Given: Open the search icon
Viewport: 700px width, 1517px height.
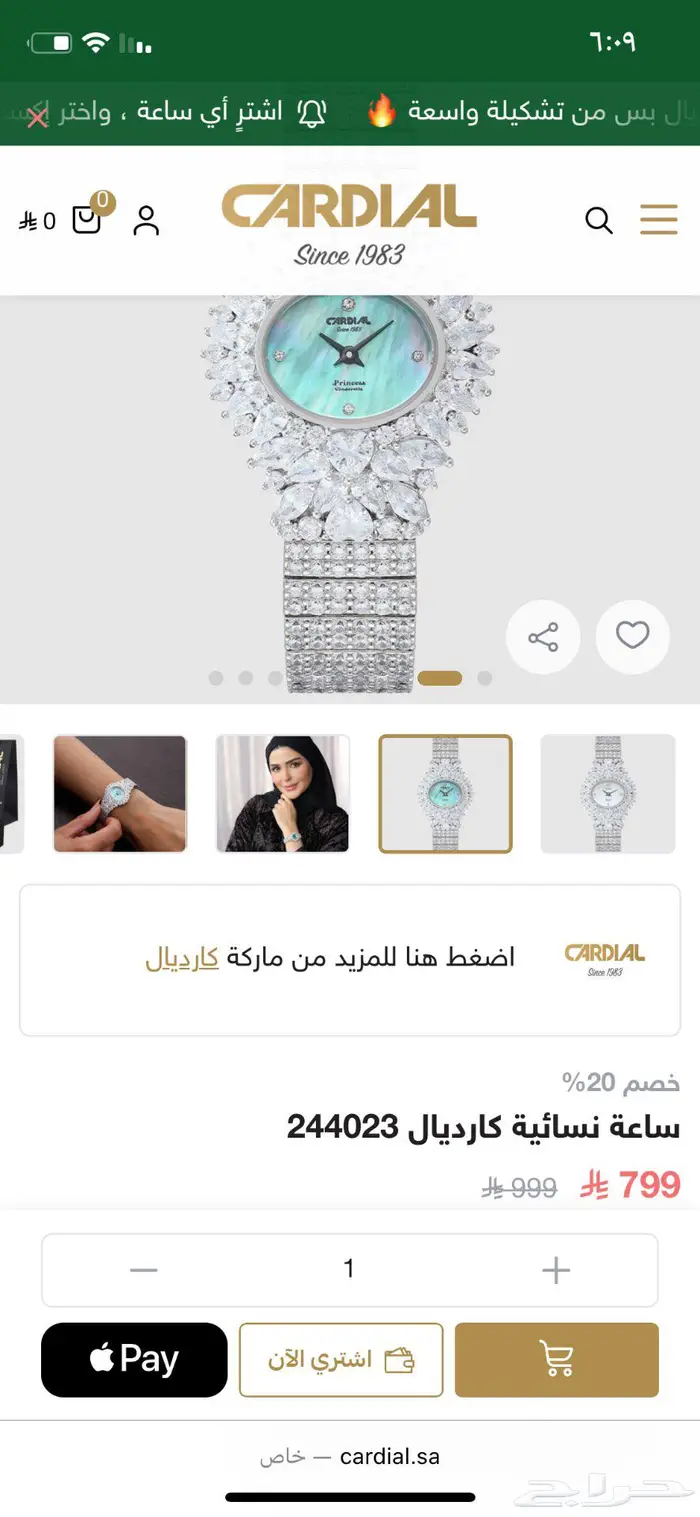Looking at the screenshot, I should (599, 220).
